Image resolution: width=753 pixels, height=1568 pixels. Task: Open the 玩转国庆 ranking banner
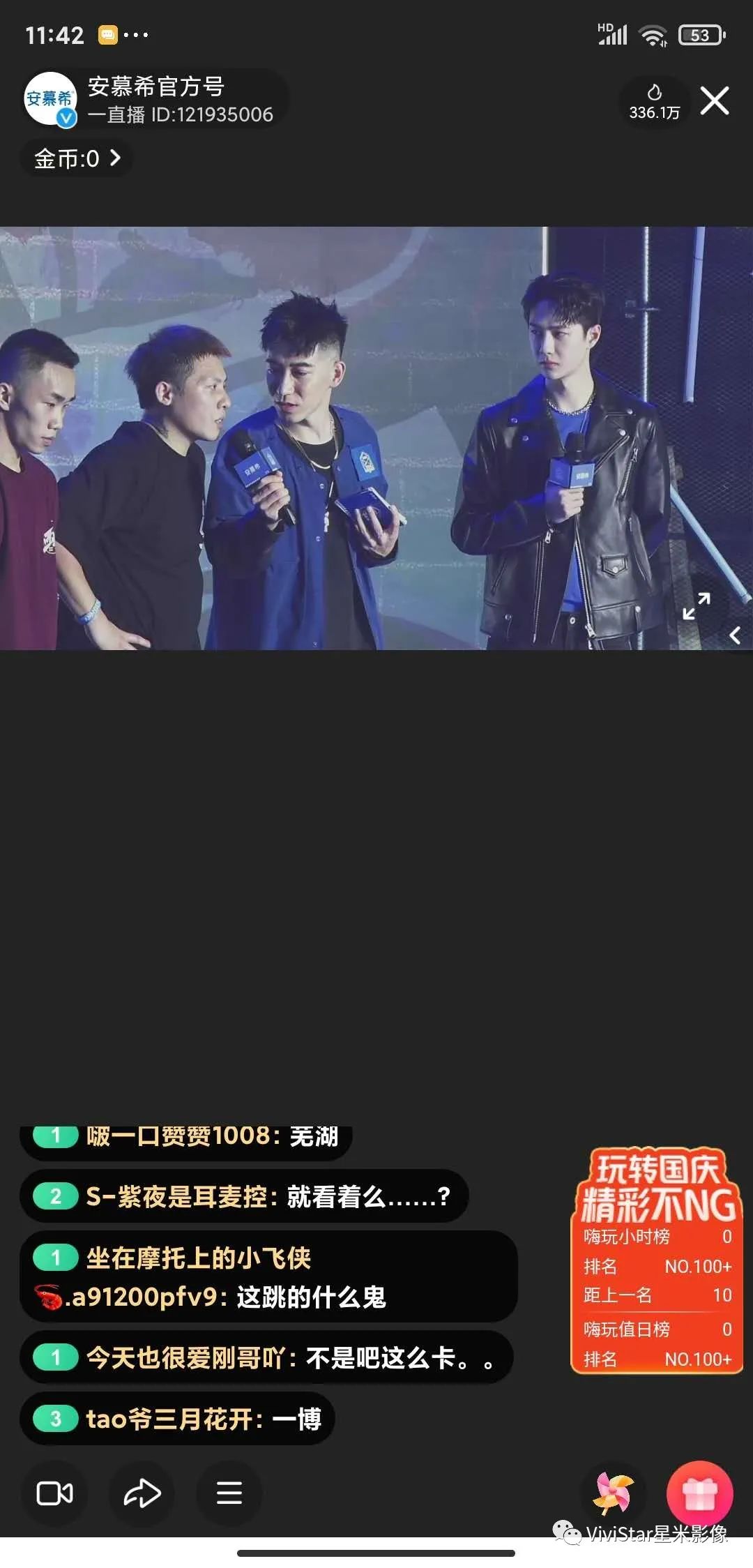point(657,1260)
